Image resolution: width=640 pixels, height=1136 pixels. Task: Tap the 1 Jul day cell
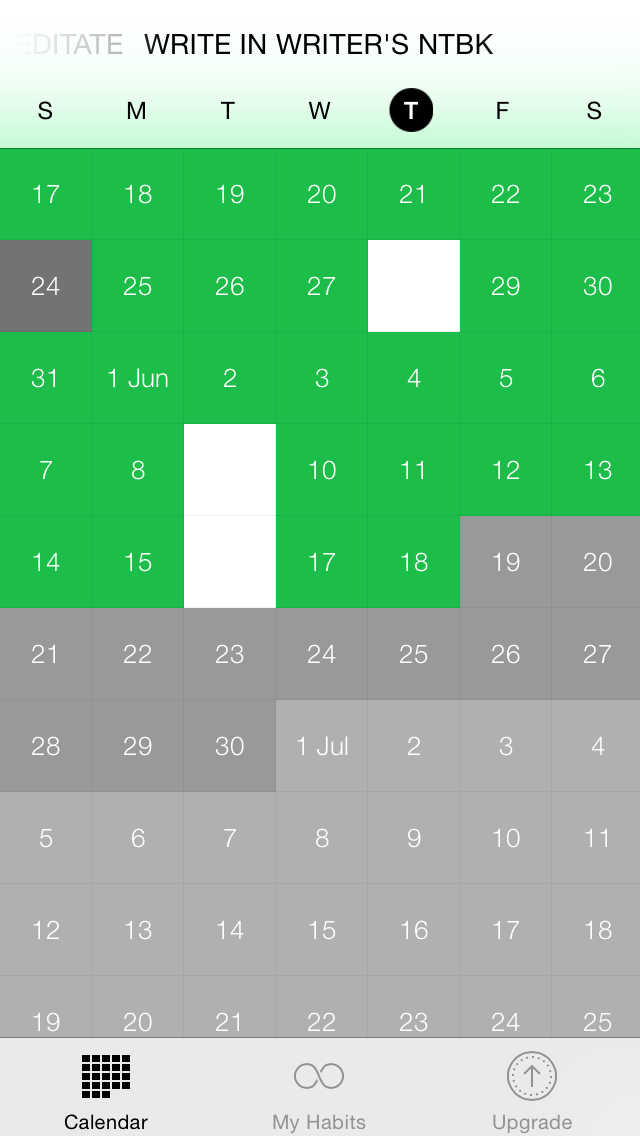[x=322, y=746]
